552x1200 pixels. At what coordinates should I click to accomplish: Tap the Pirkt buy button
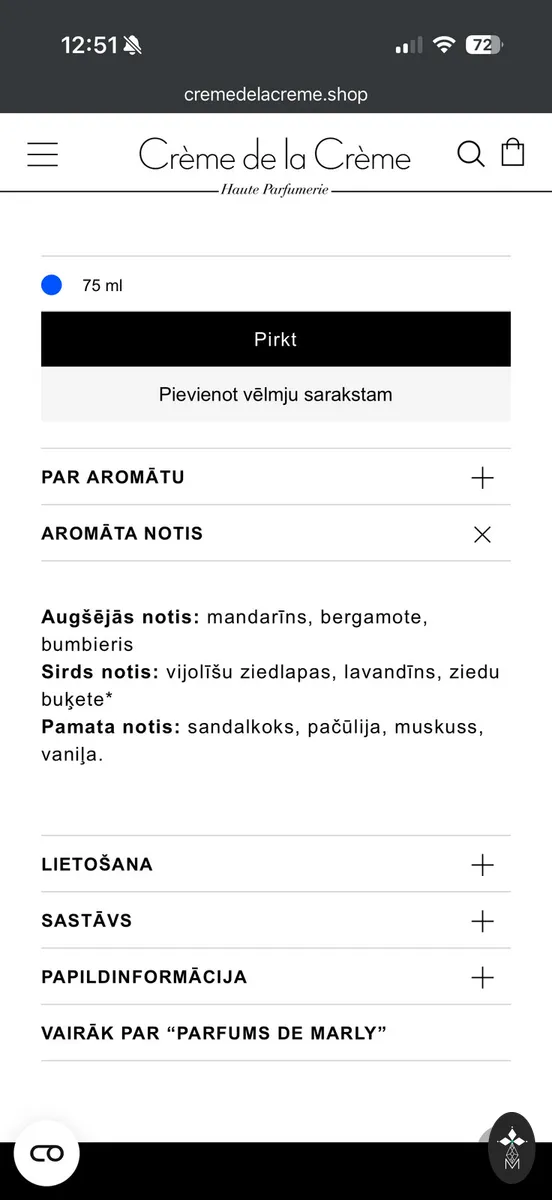[276, 339]
